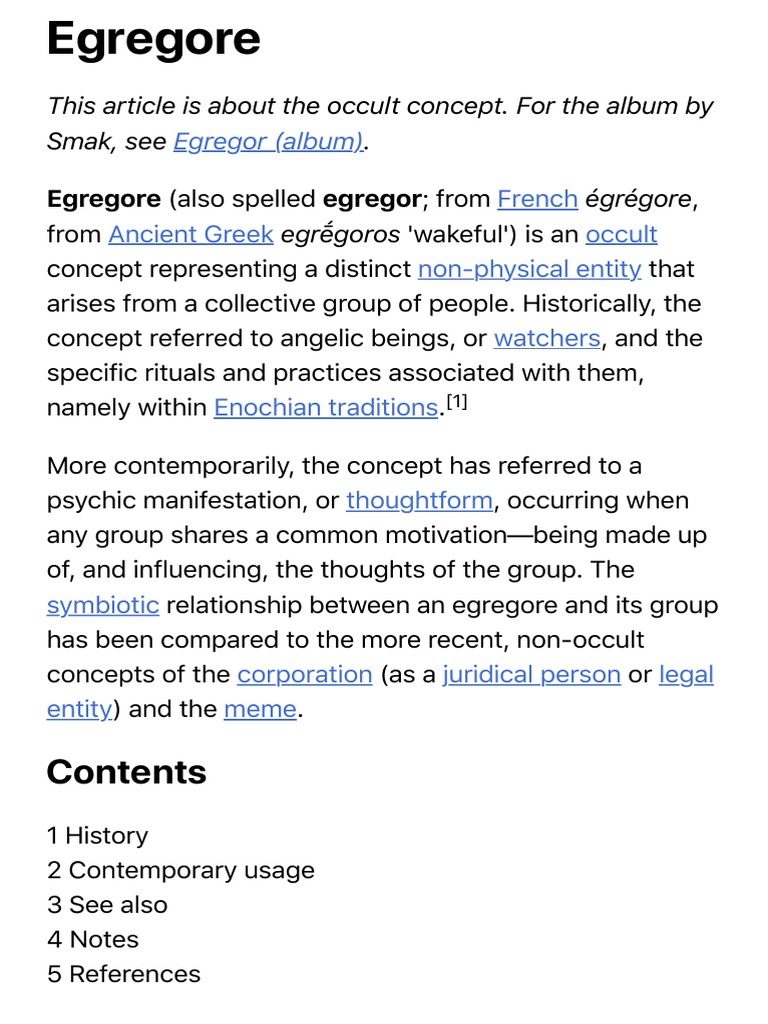Go to the meme article
Image resolution: width=768 pixels, height=1024 pixels.
click(260, 709)
